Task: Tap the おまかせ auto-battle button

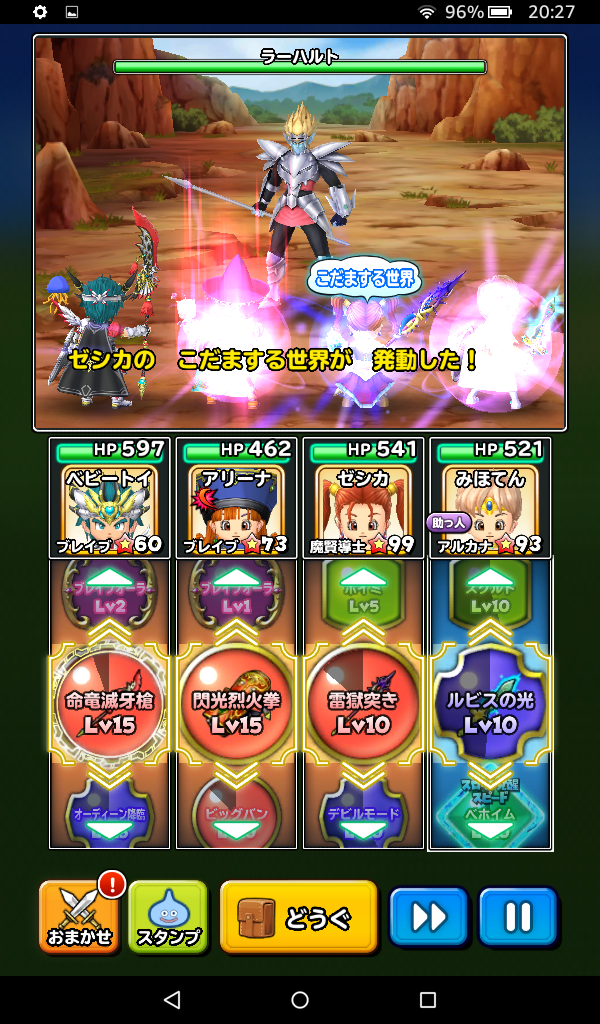Action: pyautogui.click(x=81, y=915)
